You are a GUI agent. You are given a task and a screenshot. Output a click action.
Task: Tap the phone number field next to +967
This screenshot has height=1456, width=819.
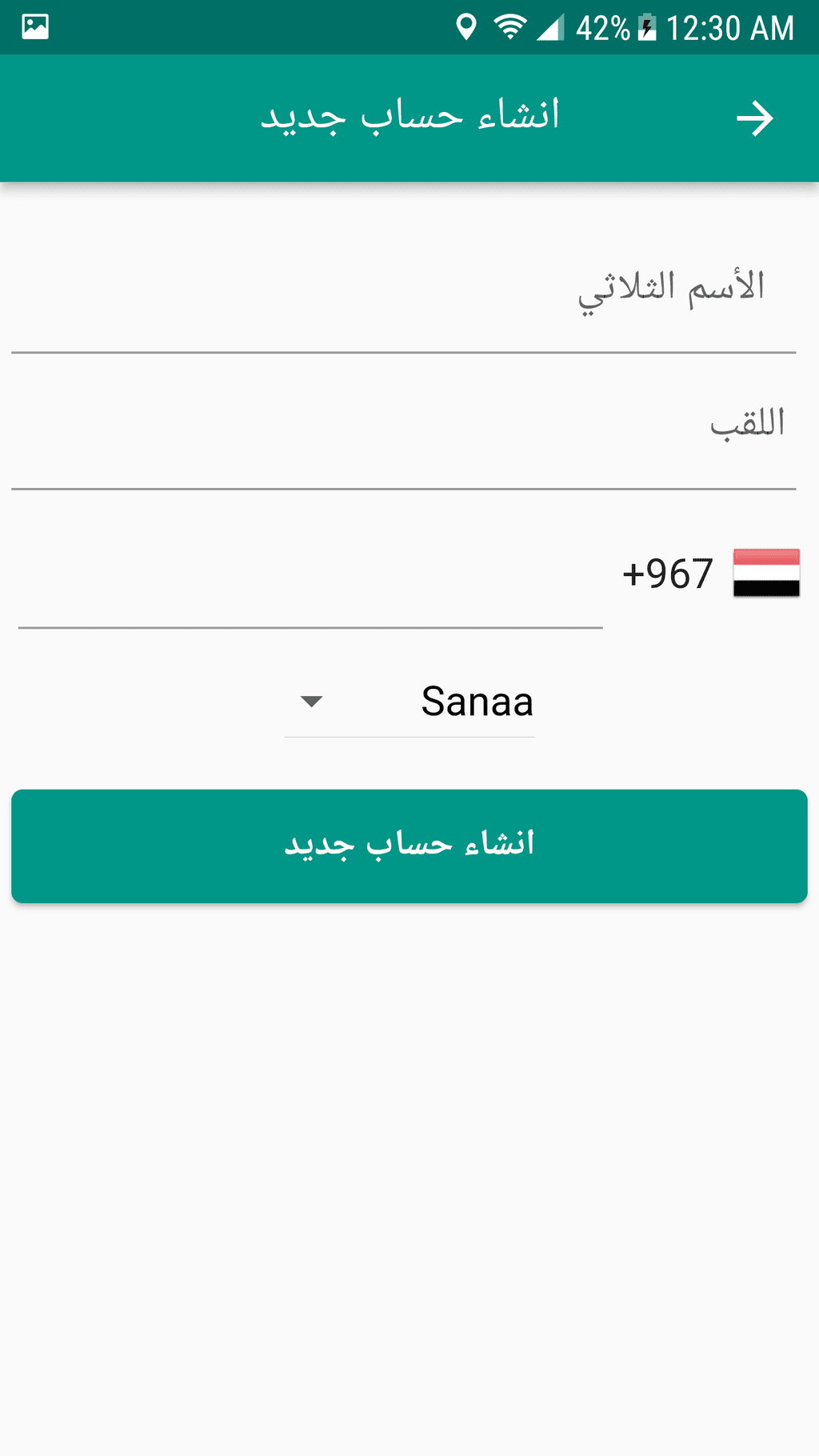tap(310, 574)
